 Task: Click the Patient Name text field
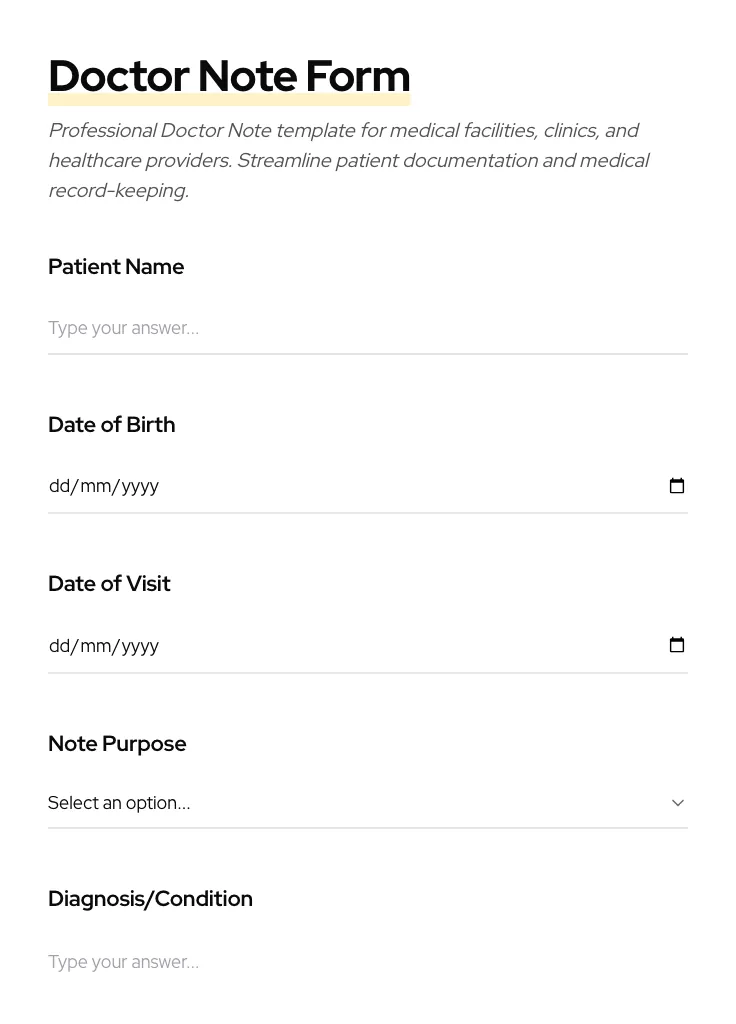(x=368, y=328)
